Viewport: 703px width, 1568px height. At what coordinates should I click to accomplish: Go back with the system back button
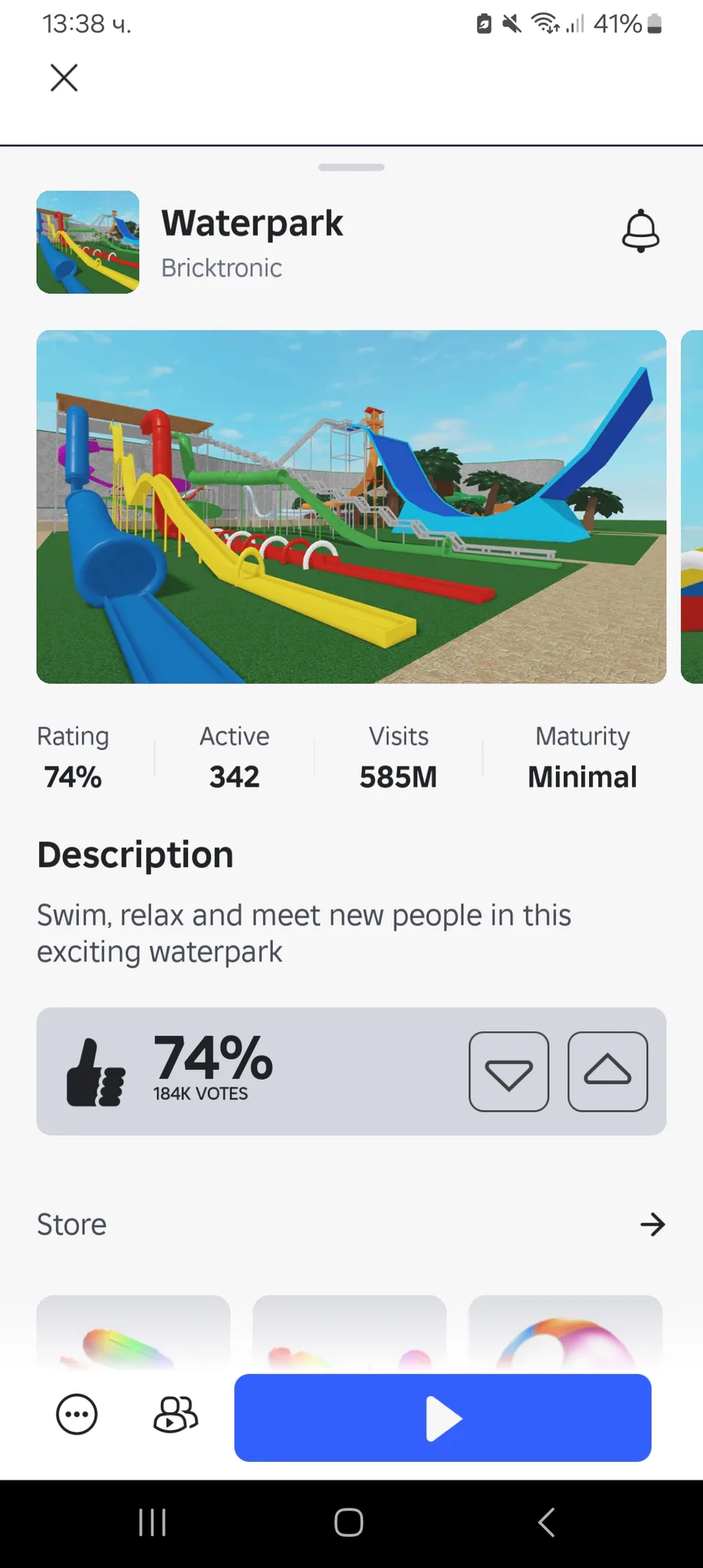click(547, 1522)
